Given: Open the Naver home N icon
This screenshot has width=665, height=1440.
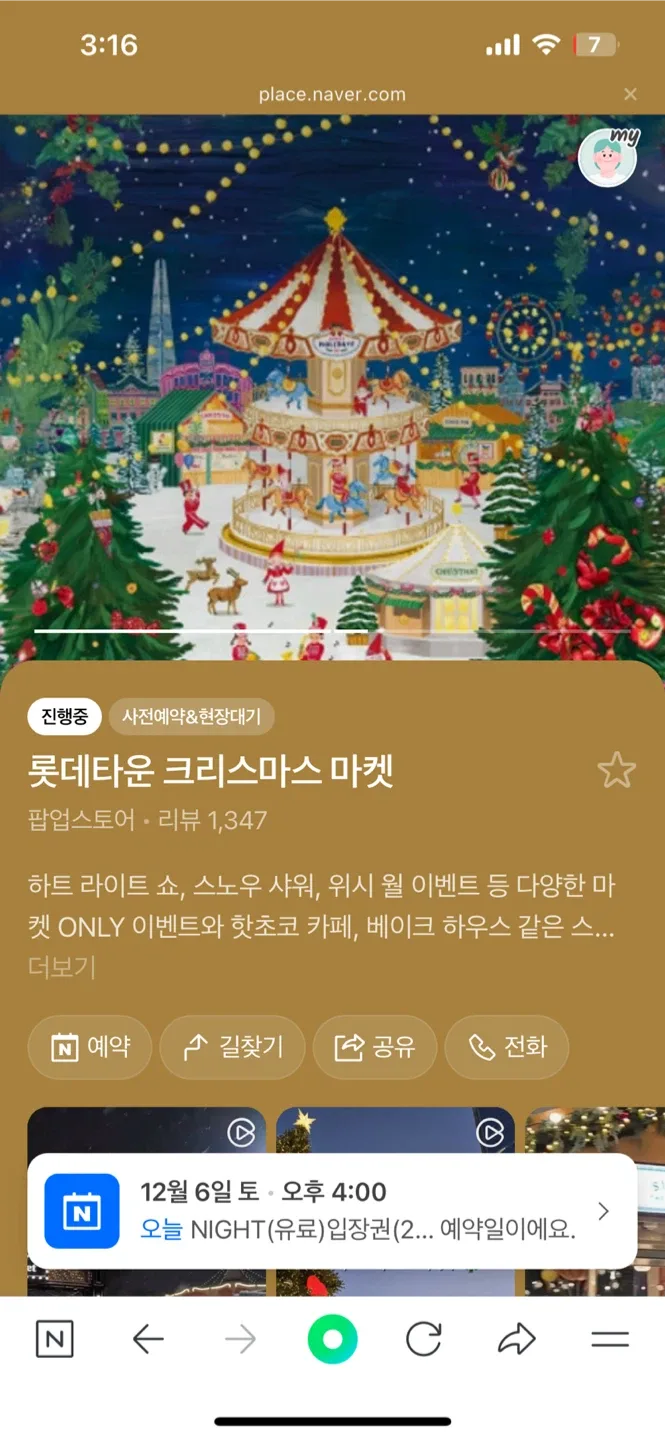Looking at the screenshot, I should click(54, 1339).
